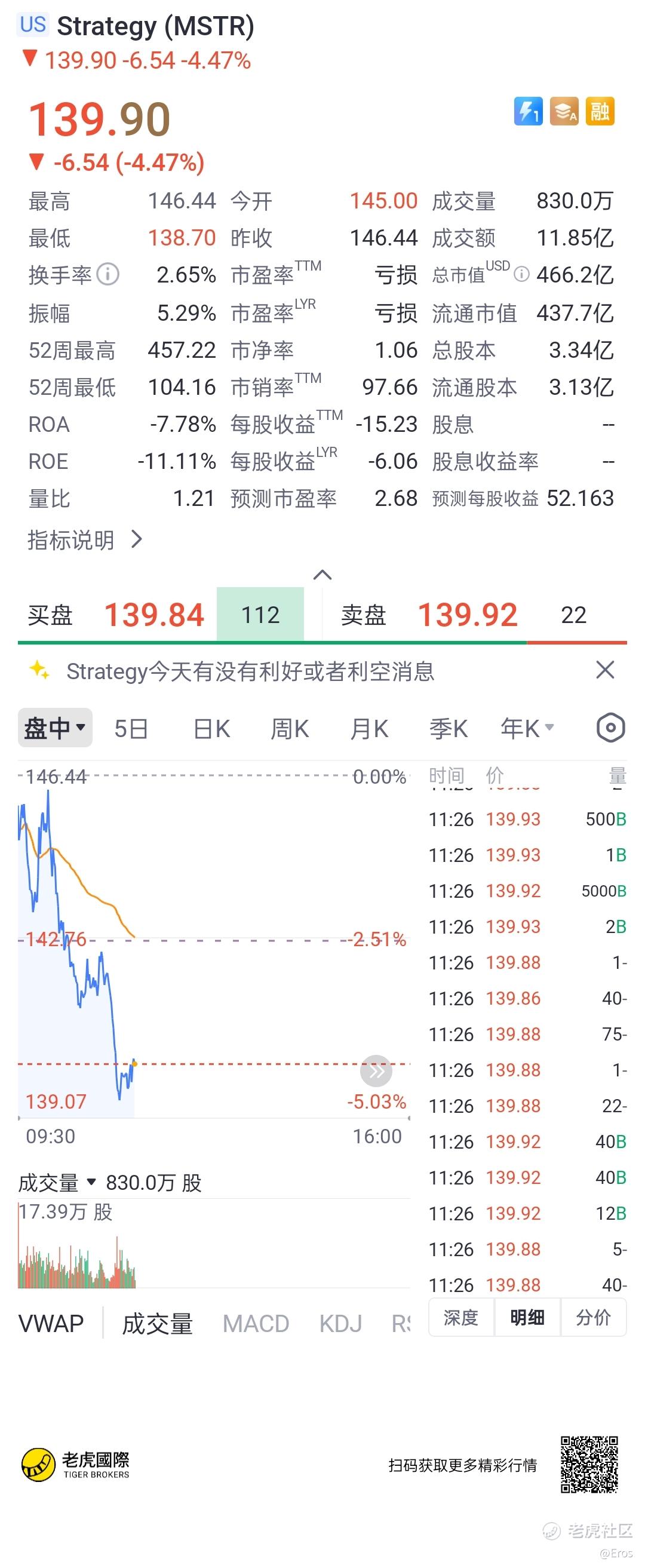Switch to the 5日 chart
Viewport: 645px width, 1568px height.
click(x=131, y=729)
